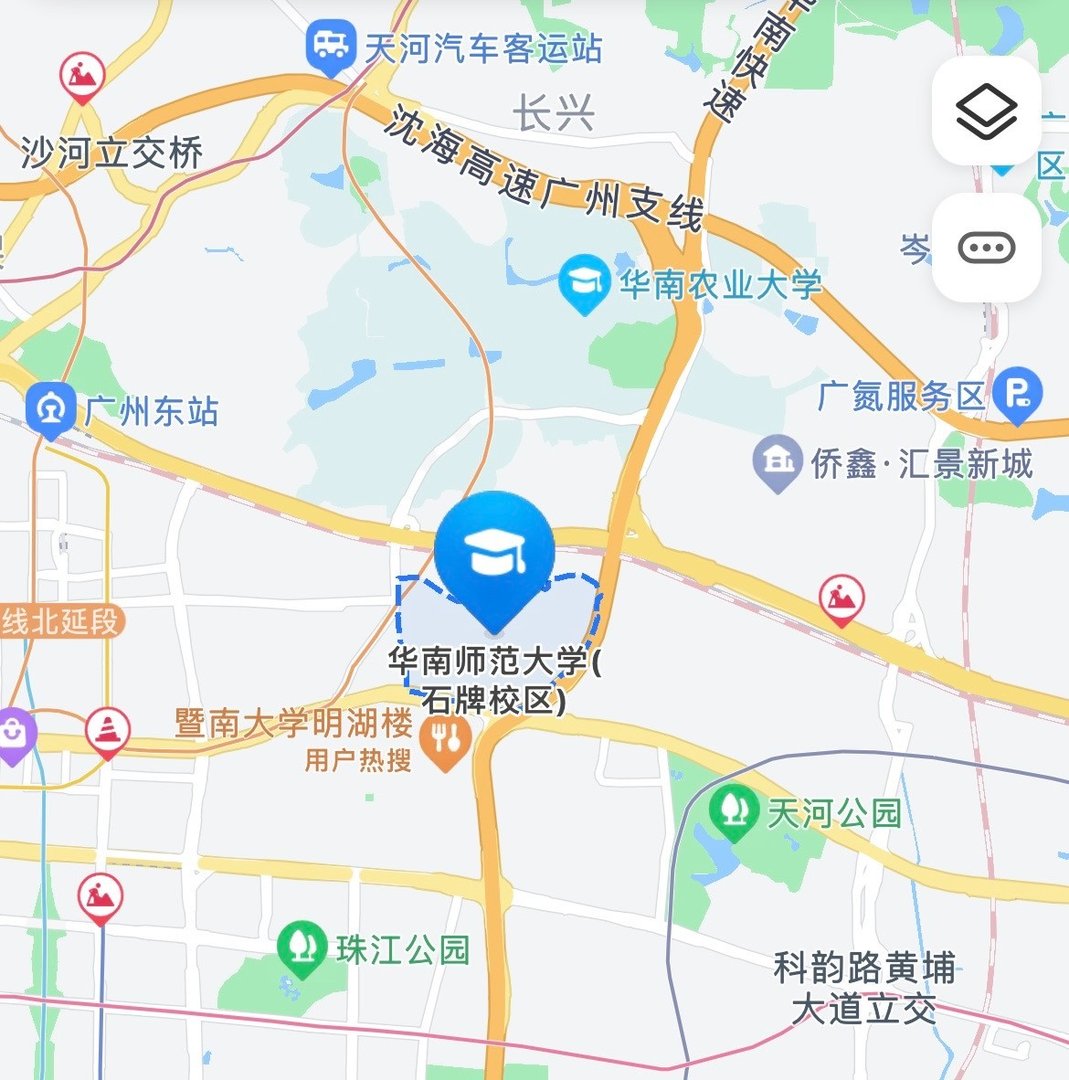Click the metro icon at 广州东站
The height and width of the screenshot is (1080, 1069).
(x=48, y=408)
